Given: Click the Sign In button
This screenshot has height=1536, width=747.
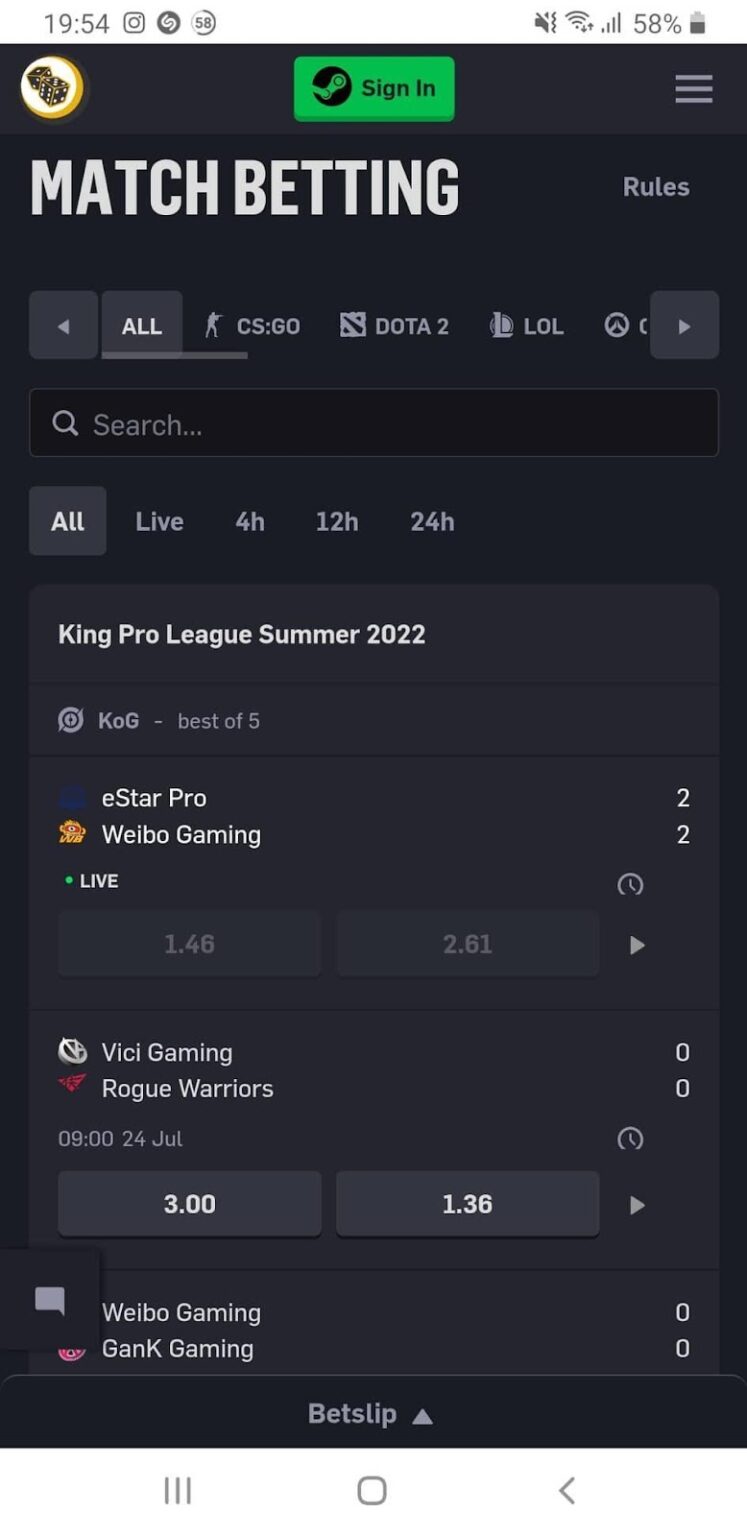Looking at the screenshot, I should [374, 88].
